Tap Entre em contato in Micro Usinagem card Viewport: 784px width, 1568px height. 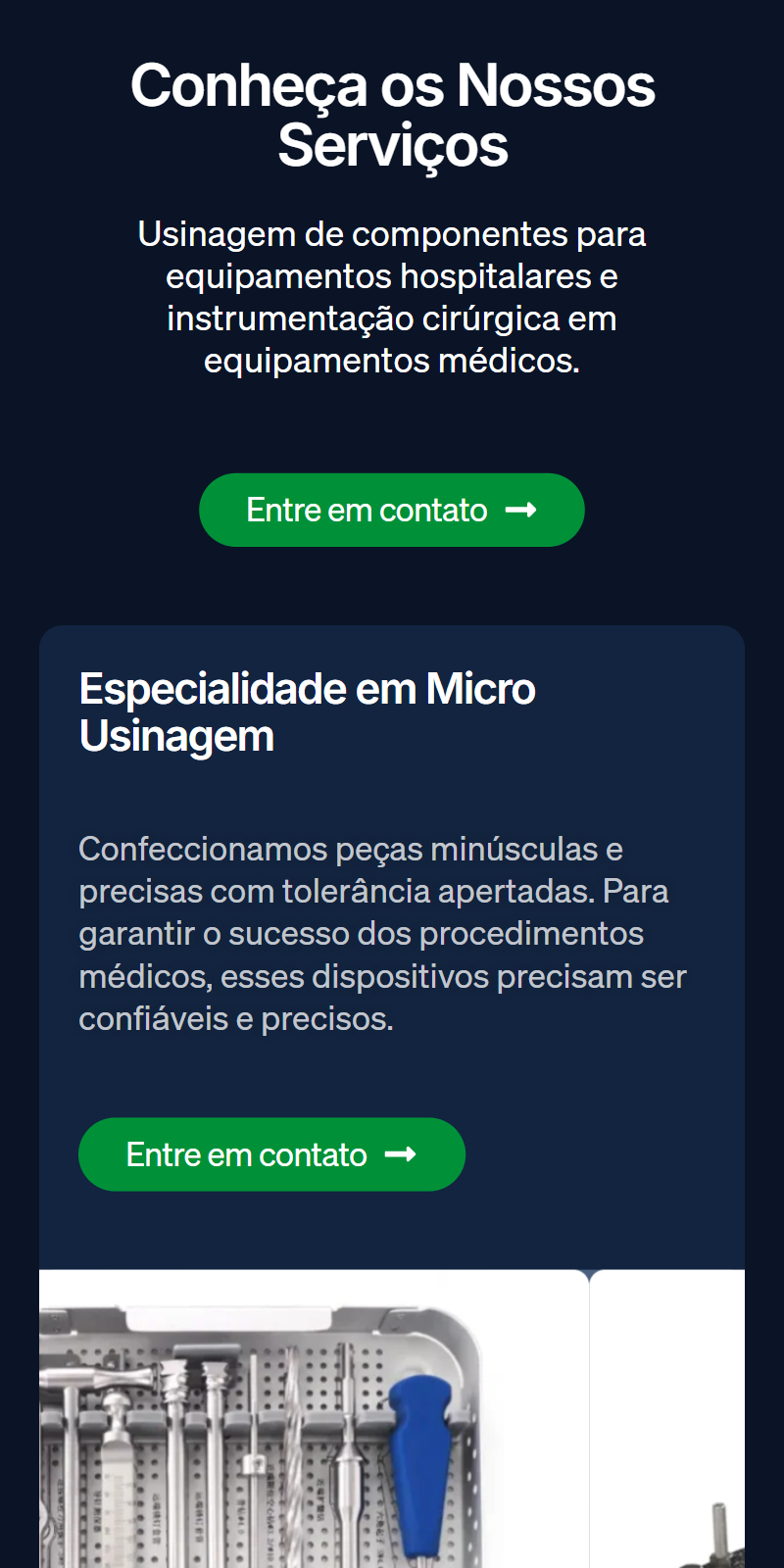[x=271, y=1154]
